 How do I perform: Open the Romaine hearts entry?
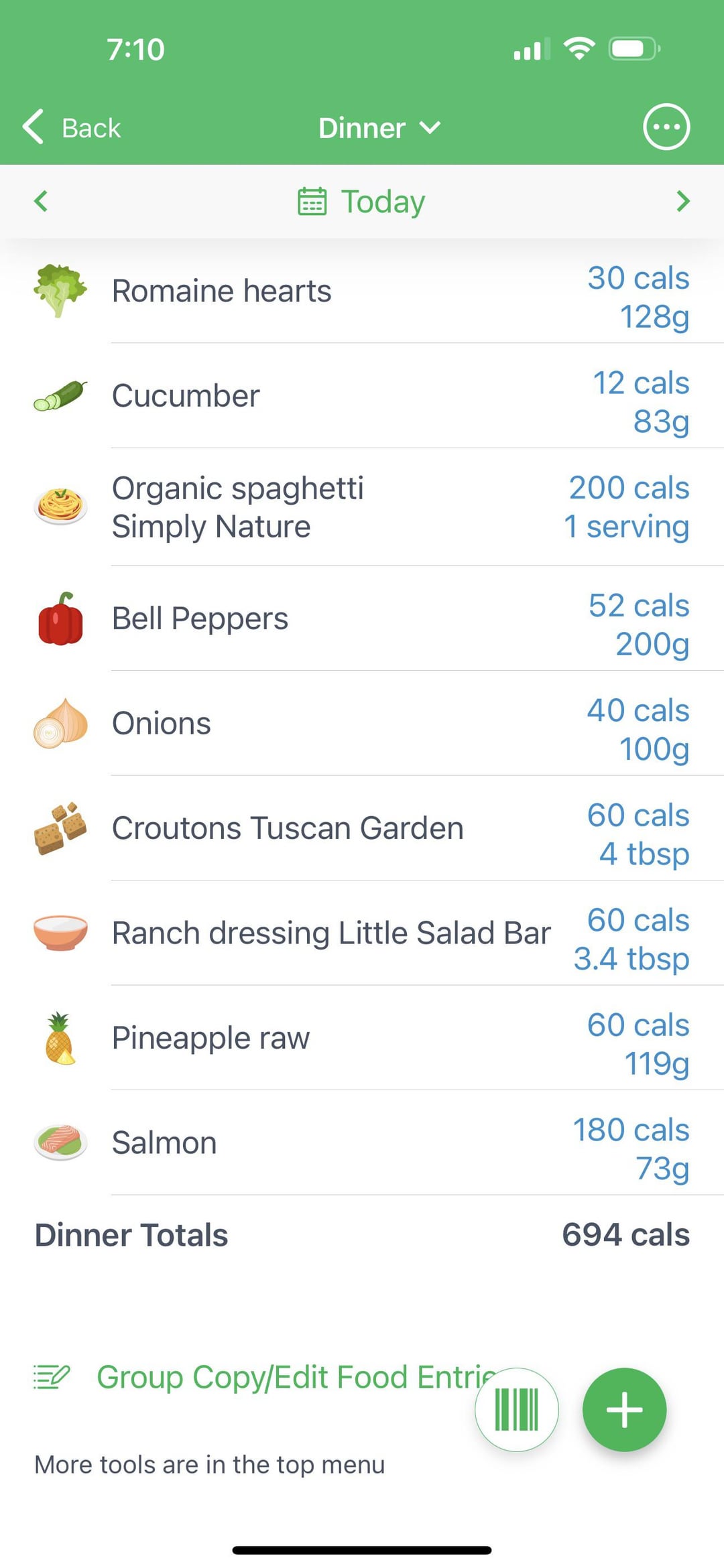coord(362,291)
